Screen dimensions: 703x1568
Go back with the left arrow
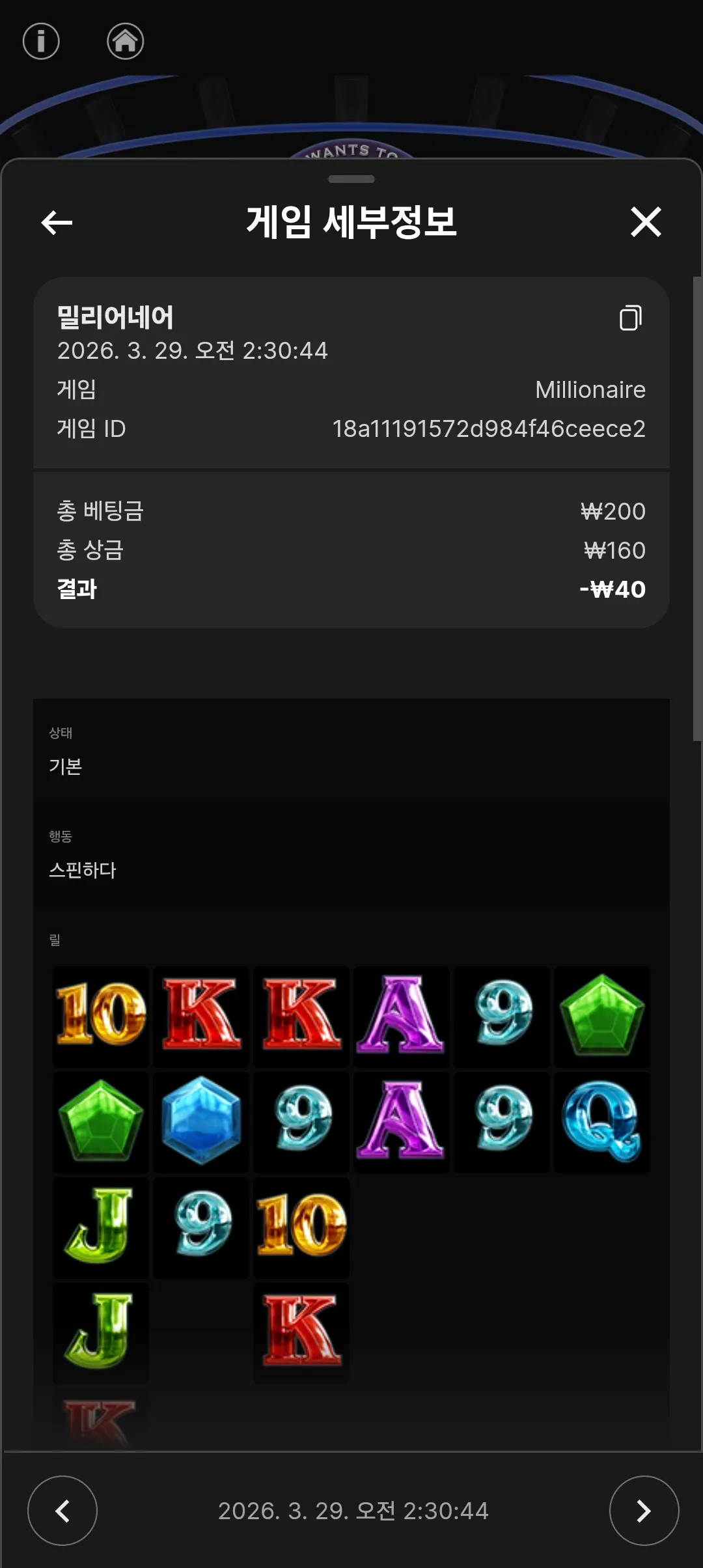[x=57, y=223]
